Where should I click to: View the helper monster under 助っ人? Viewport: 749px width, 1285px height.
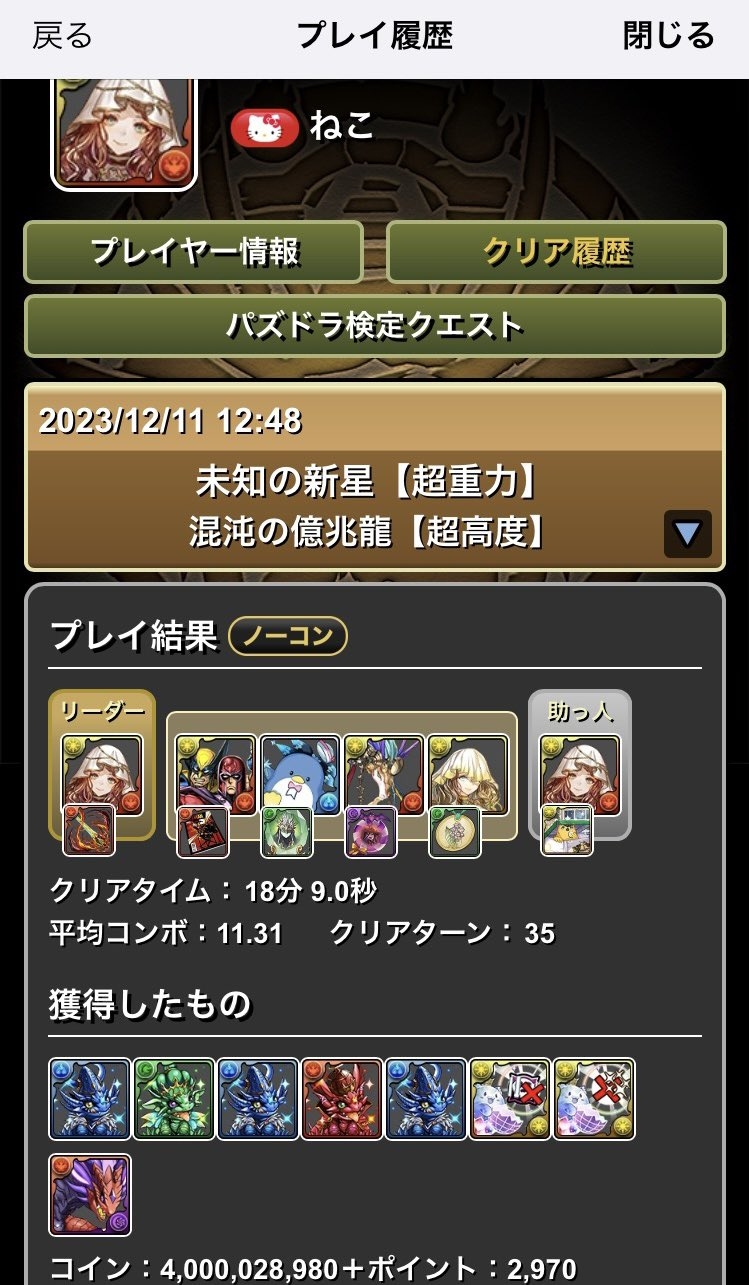(579, 776)
